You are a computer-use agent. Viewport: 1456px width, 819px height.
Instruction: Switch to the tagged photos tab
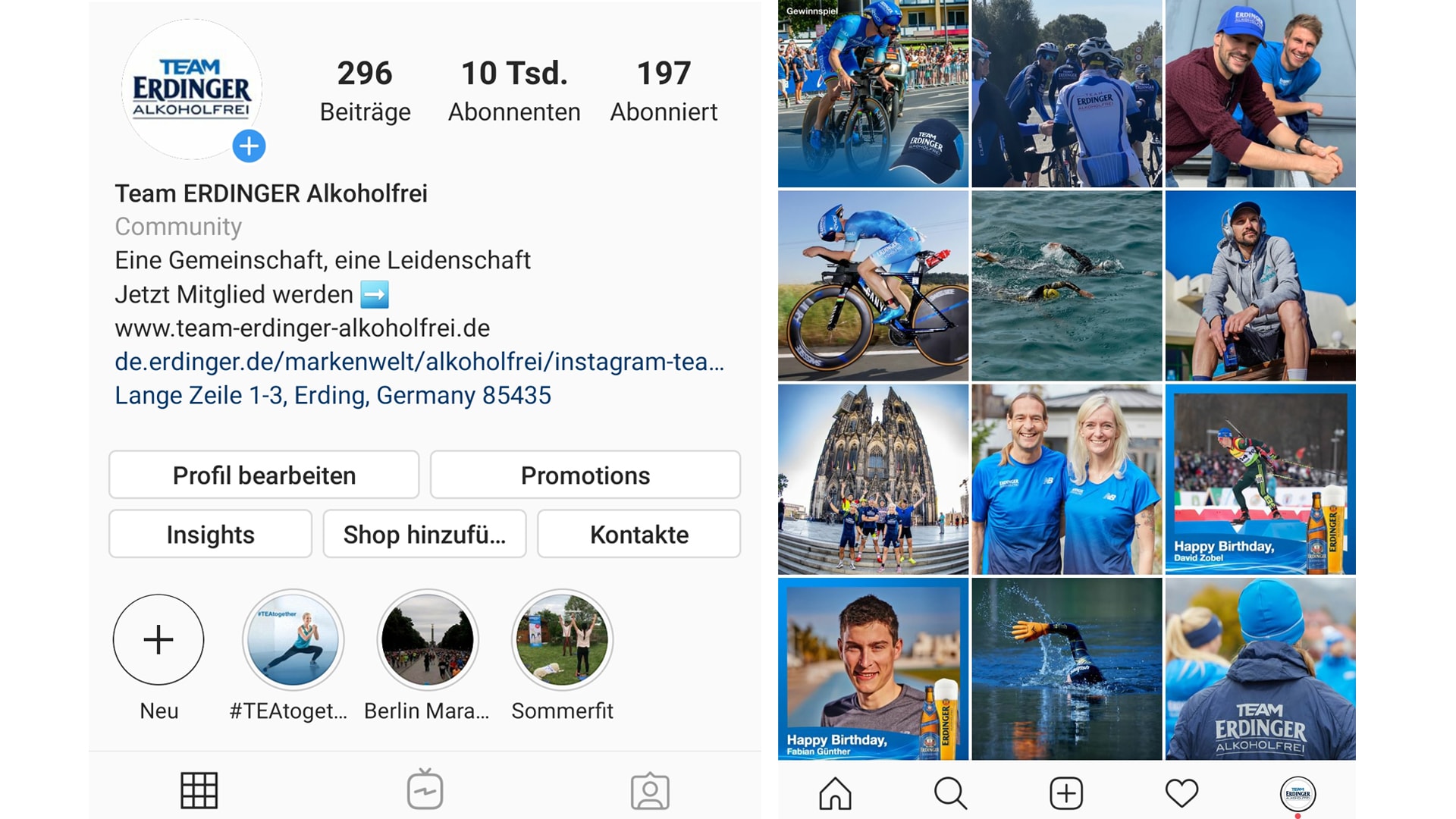point(650,791)
